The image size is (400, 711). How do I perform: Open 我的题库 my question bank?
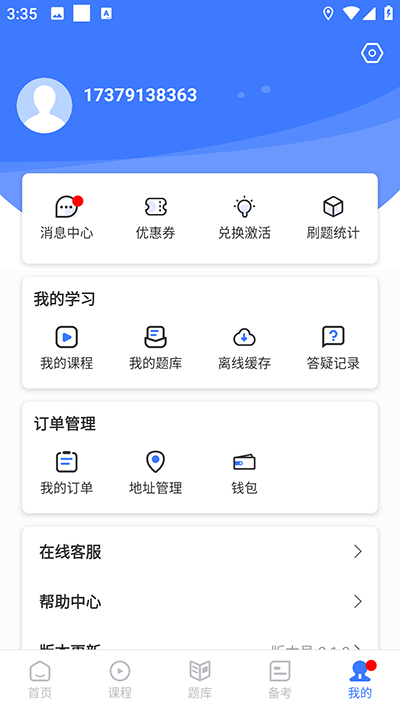click(x=156, y=348)
